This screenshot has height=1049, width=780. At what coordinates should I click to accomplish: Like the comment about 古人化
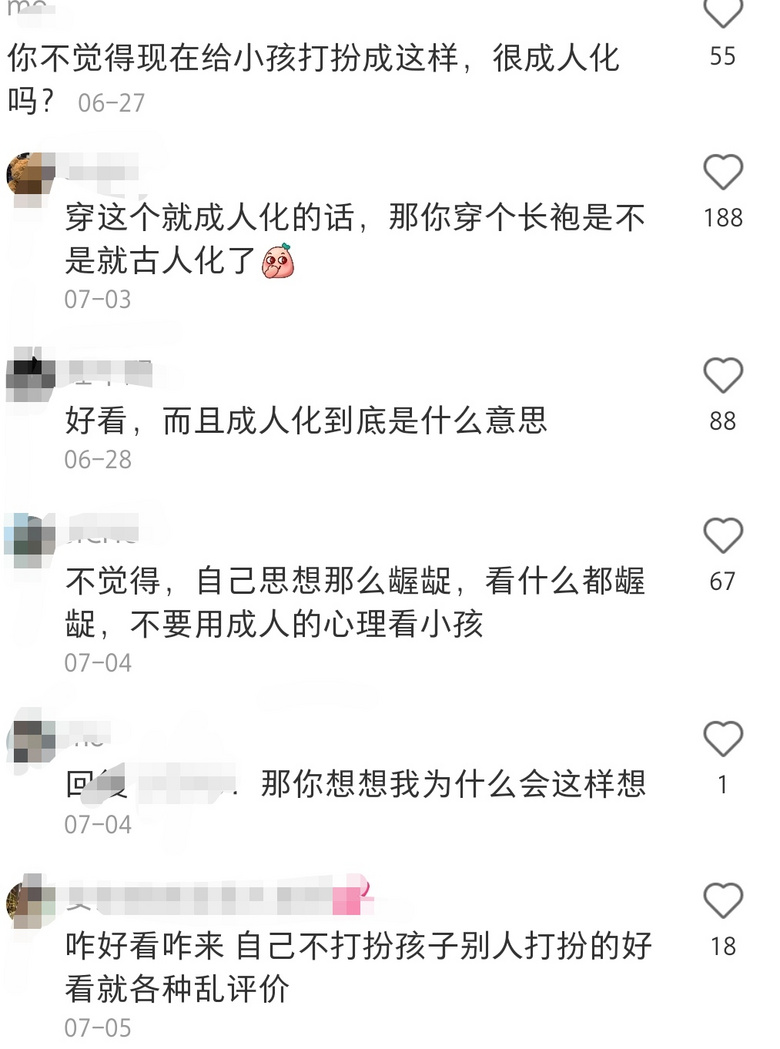[723, 173]
